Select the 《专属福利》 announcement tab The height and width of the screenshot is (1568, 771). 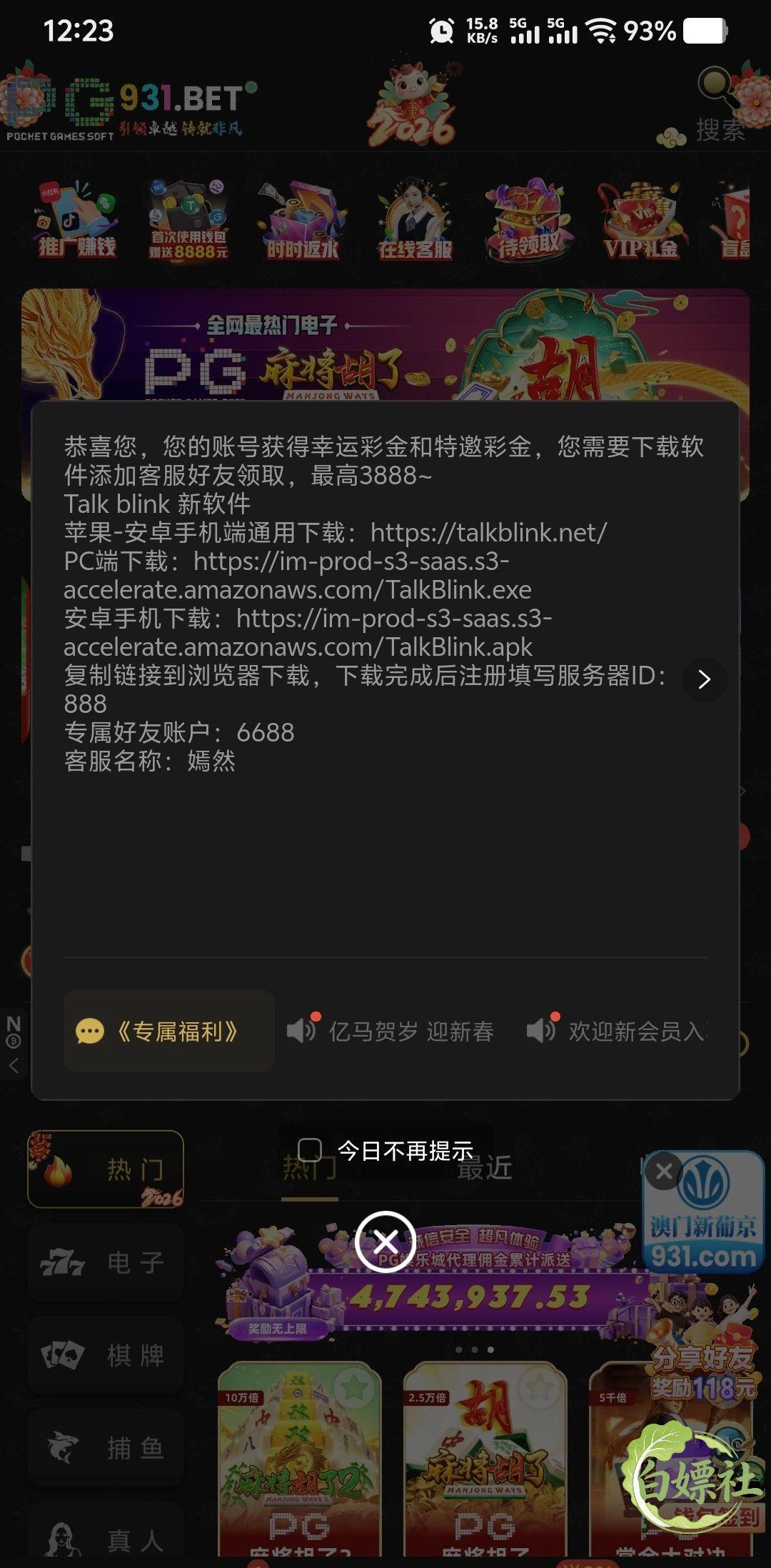168,1031
